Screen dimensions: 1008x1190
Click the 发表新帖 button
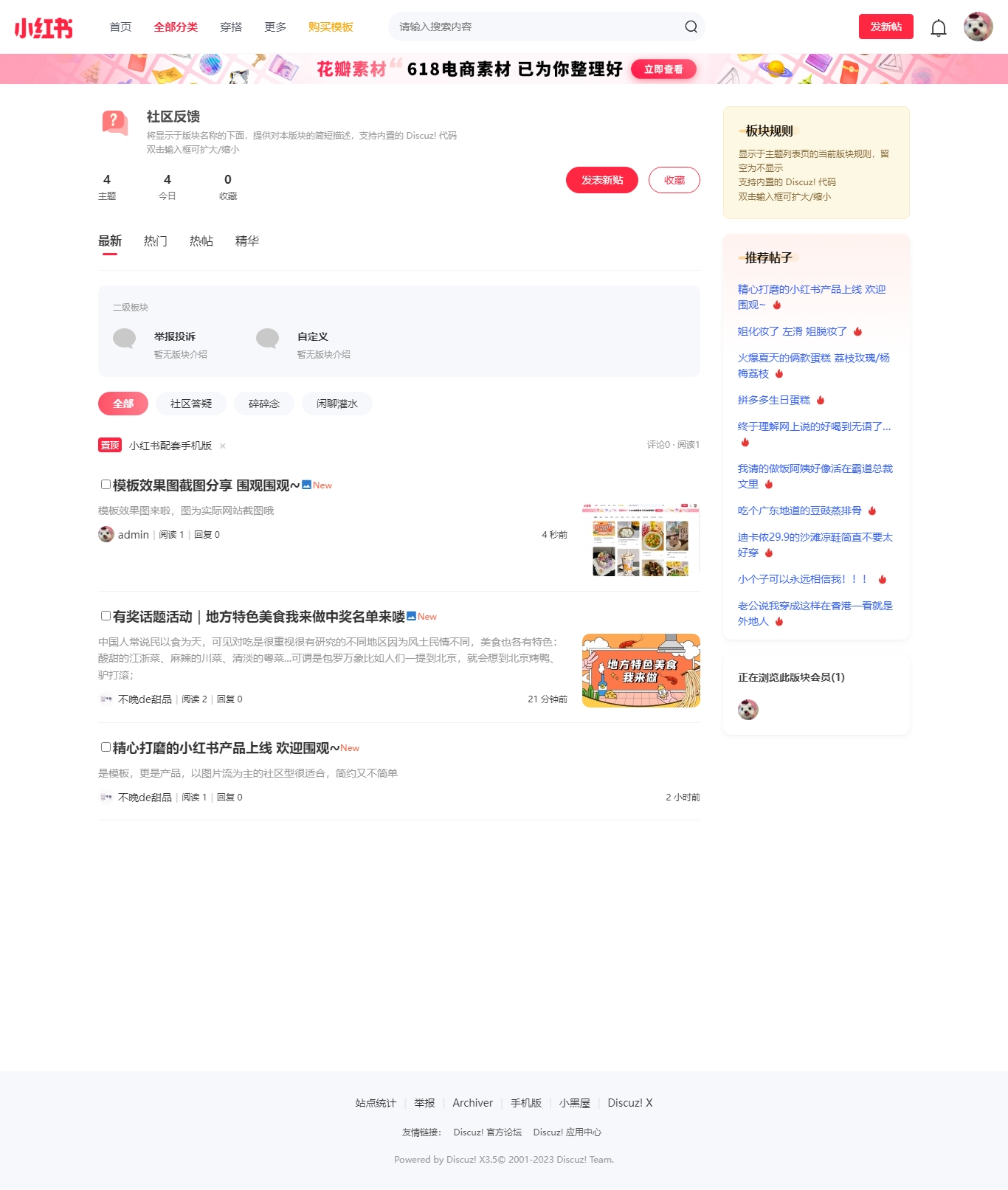pyautogui.click(x=601, y=180)
